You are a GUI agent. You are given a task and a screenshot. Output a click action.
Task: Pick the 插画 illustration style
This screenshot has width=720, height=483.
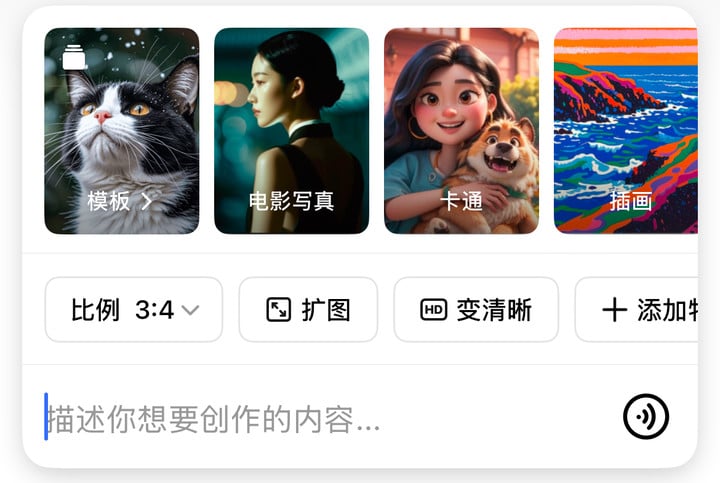(x=627, y=131)
